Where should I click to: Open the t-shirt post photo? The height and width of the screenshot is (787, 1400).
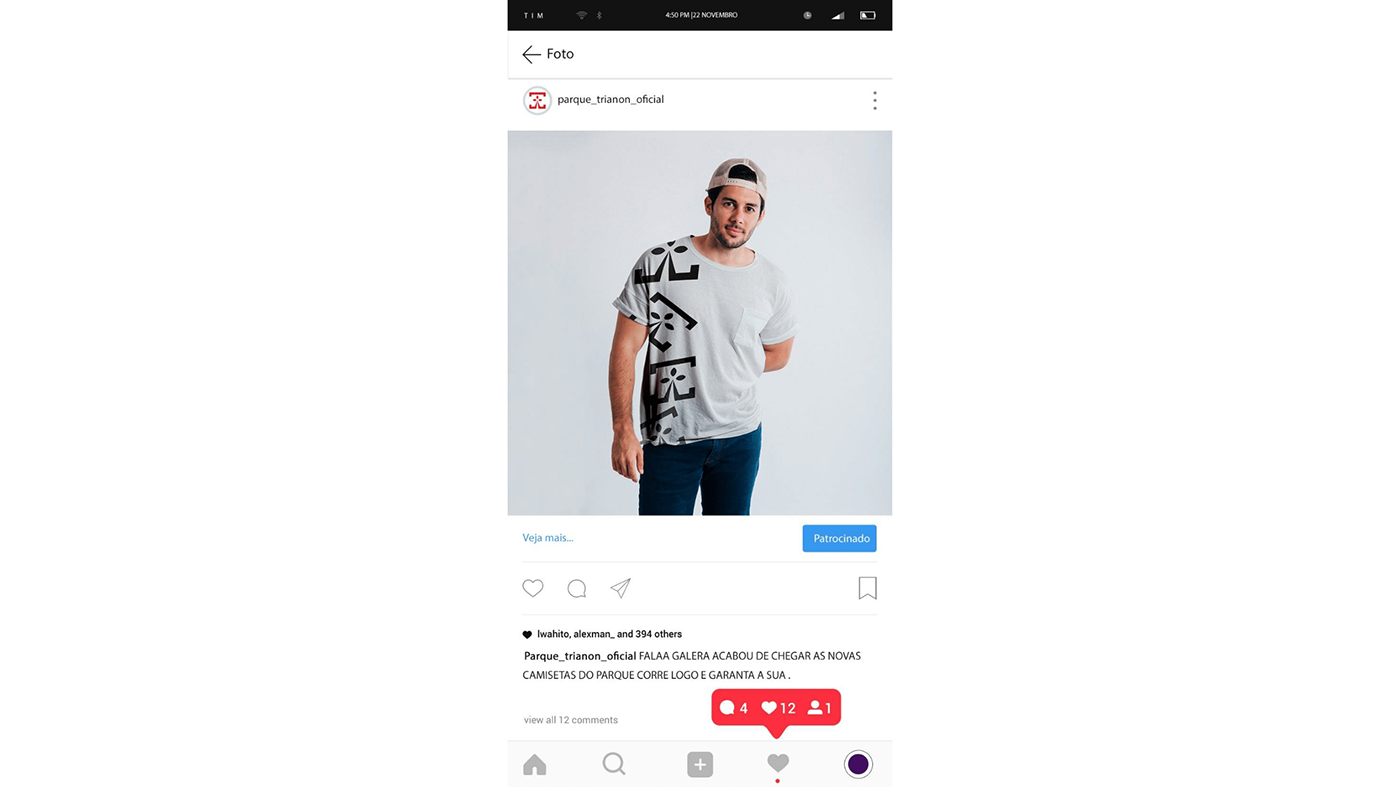click(x=699, y=322)
